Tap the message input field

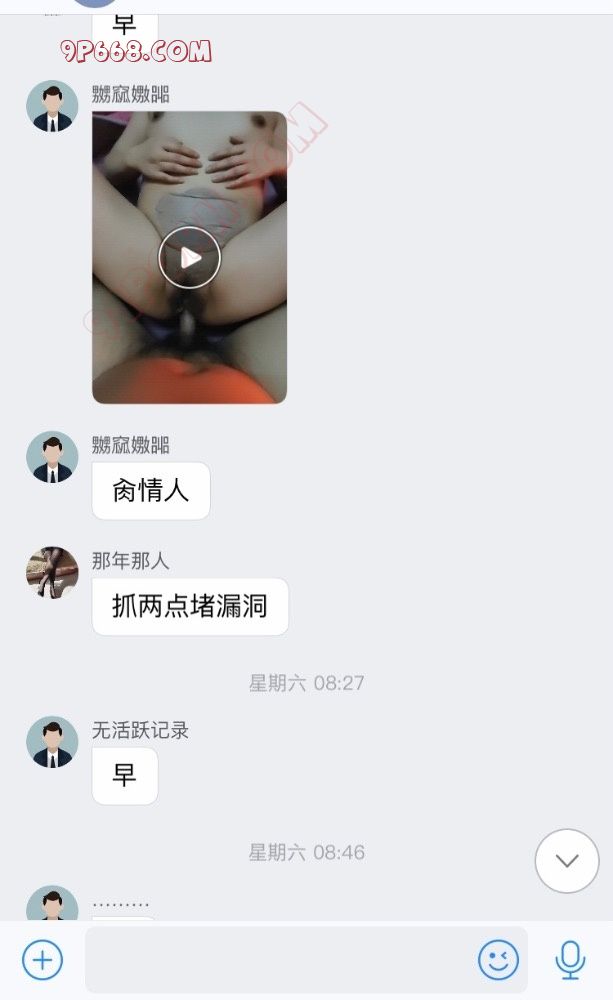pos(280,960)
